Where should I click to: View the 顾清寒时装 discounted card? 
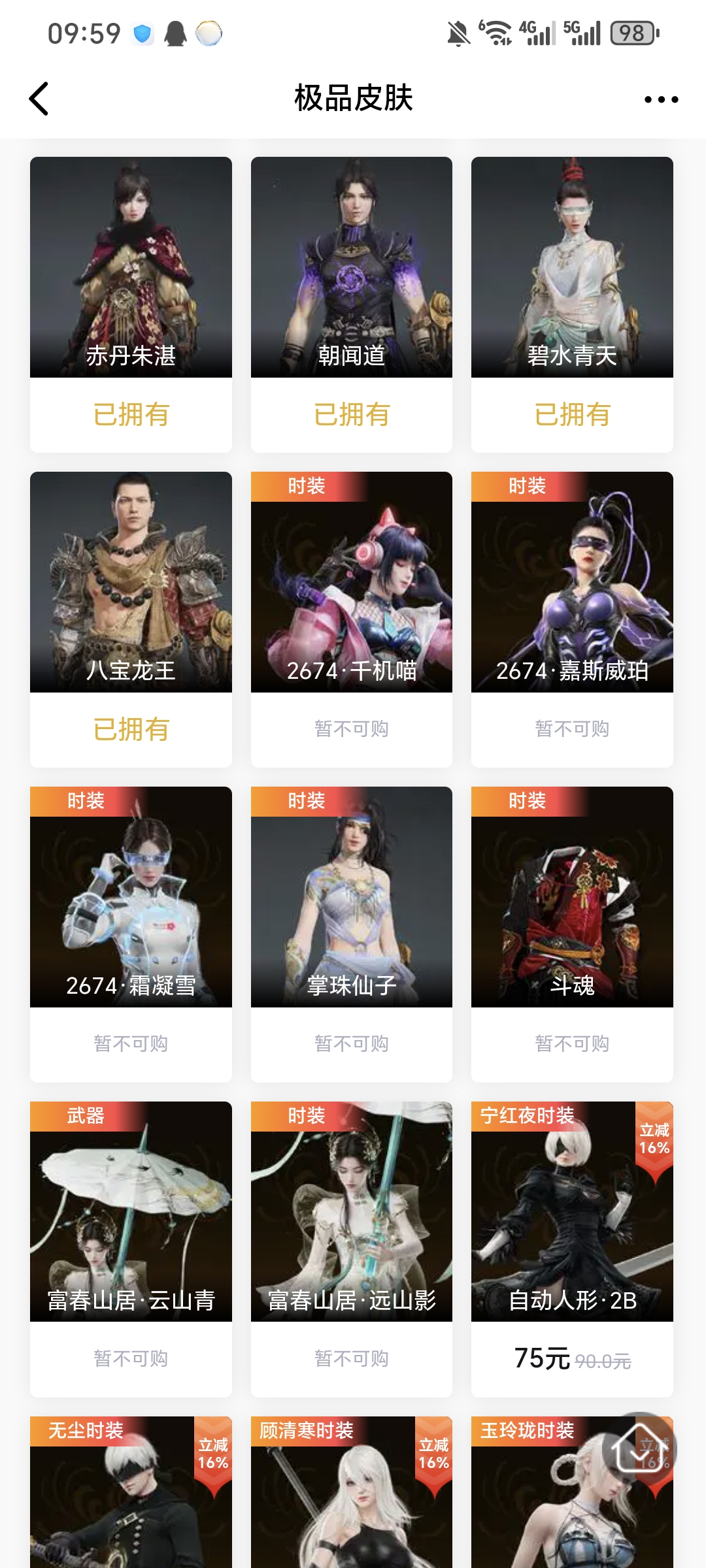coord(352,1496)
